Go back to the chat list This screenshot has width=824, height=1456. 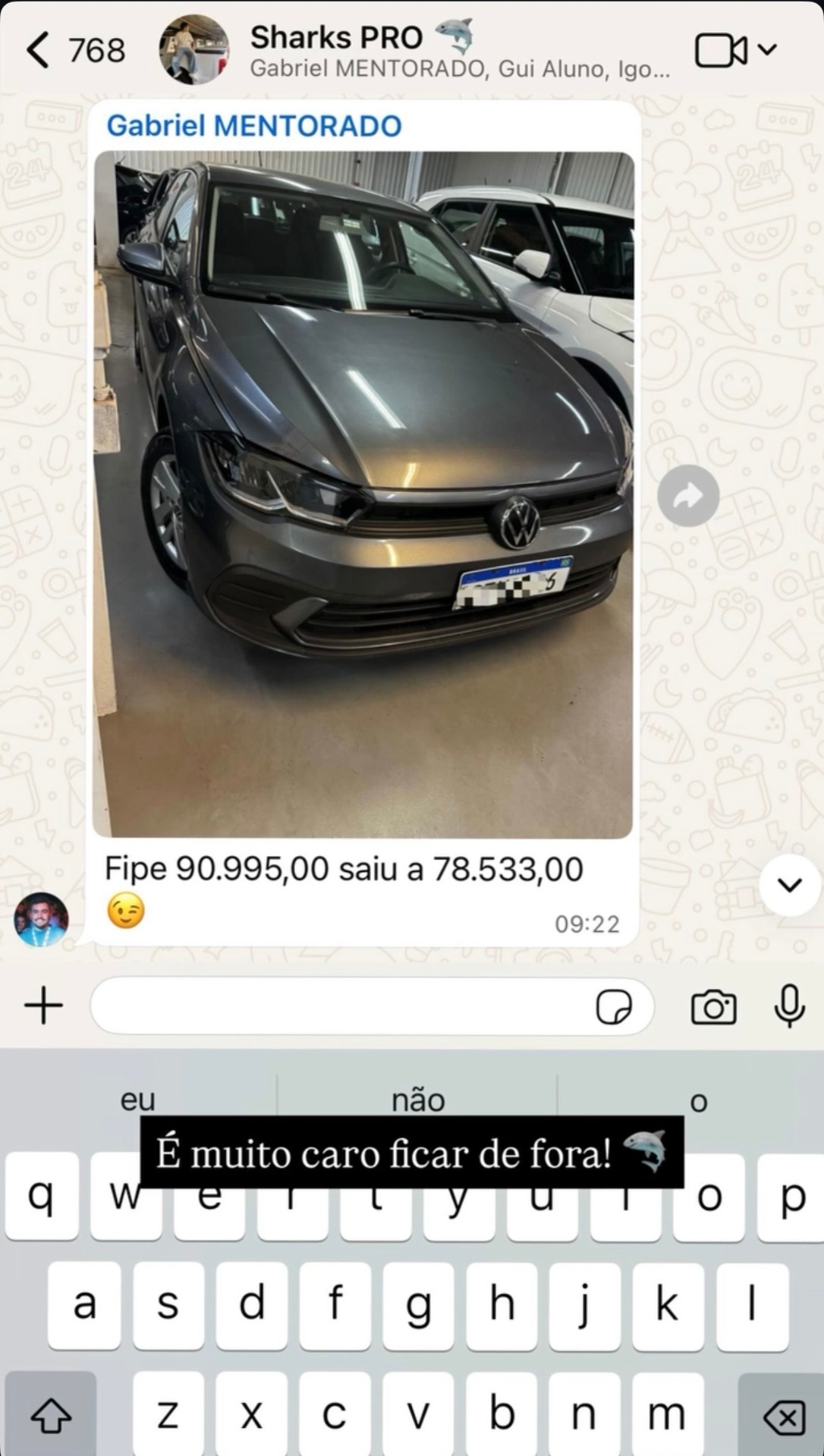click(74, 50)
